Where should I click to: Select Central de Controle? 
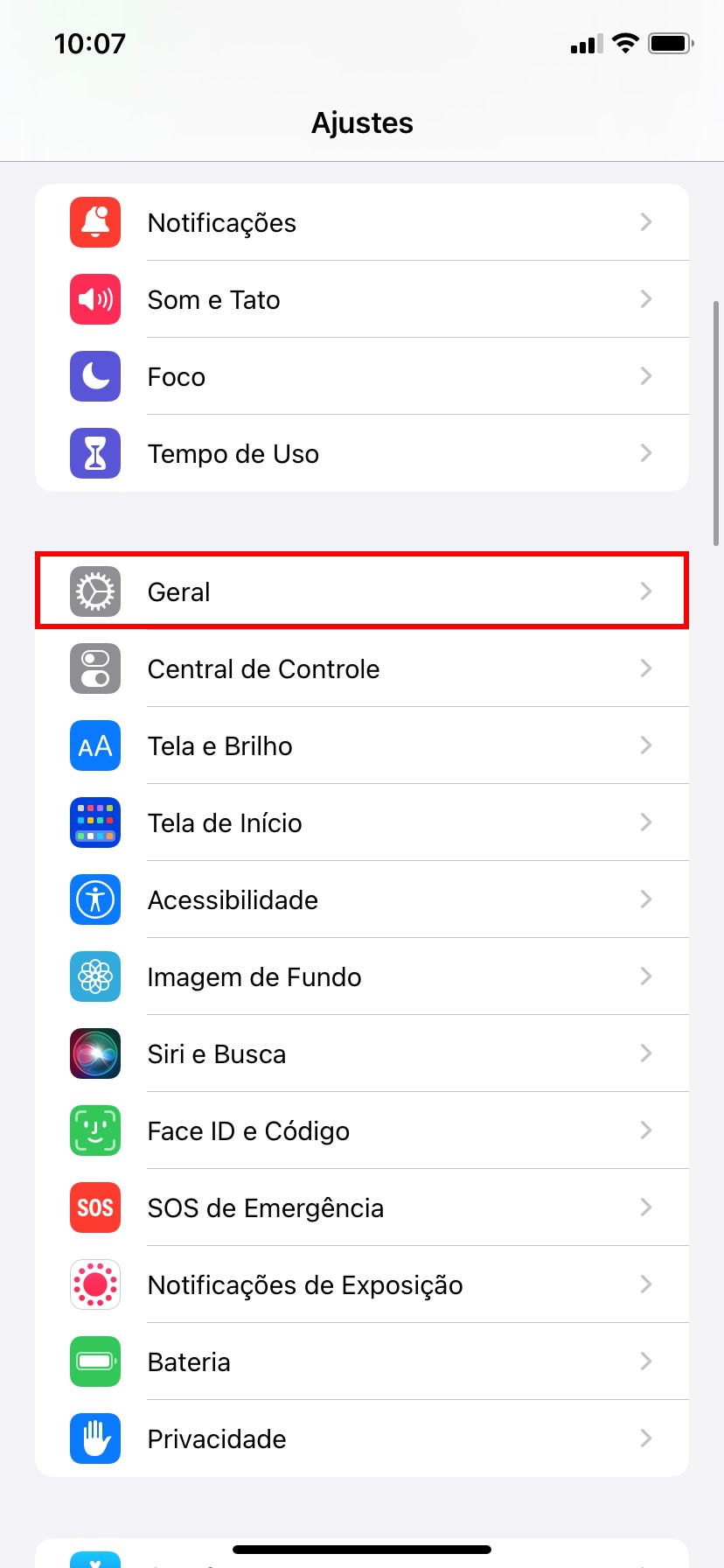click(362, 669)
